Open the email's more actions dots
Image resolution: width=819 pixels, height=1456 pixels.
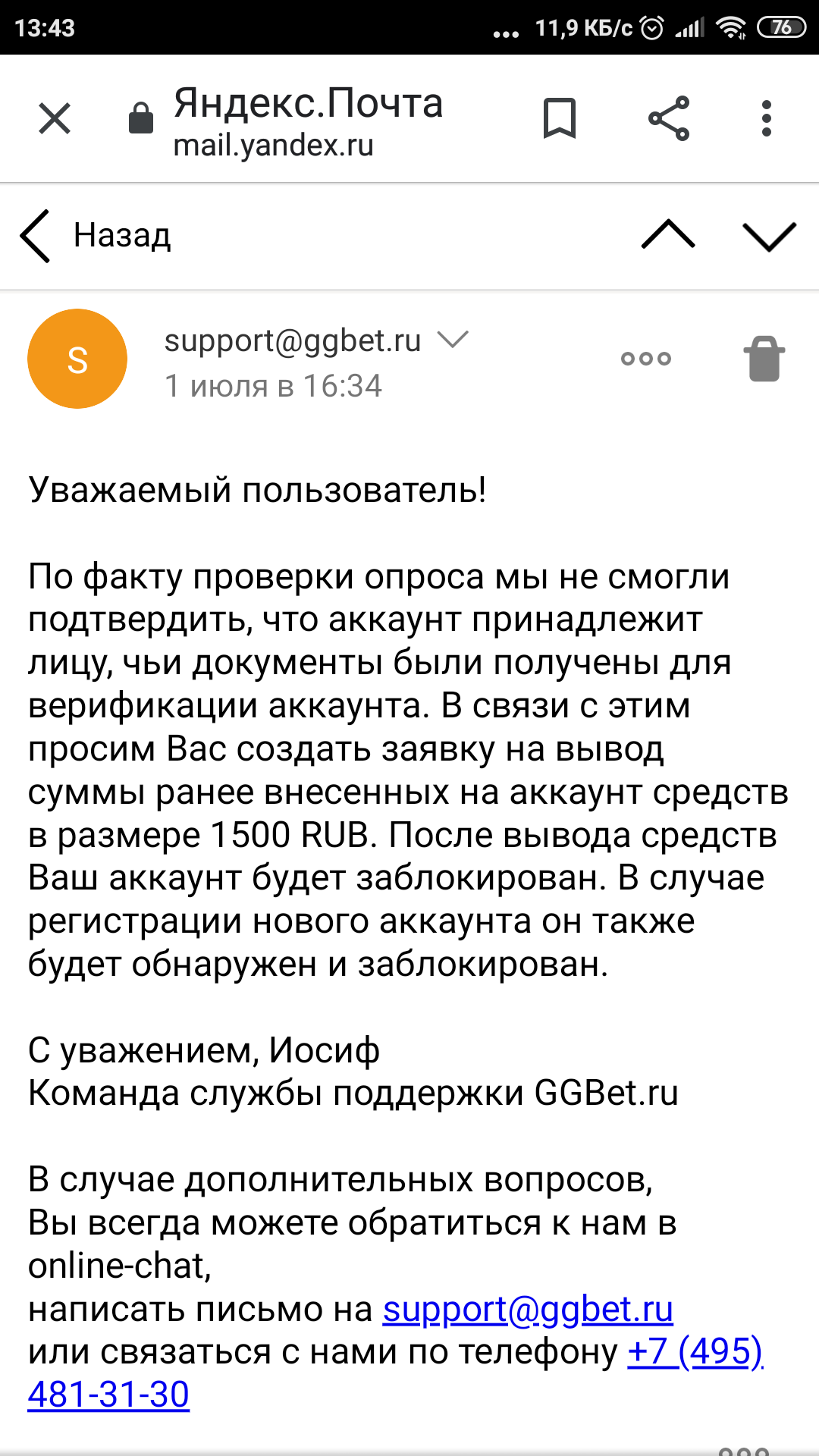pos(646,359)
